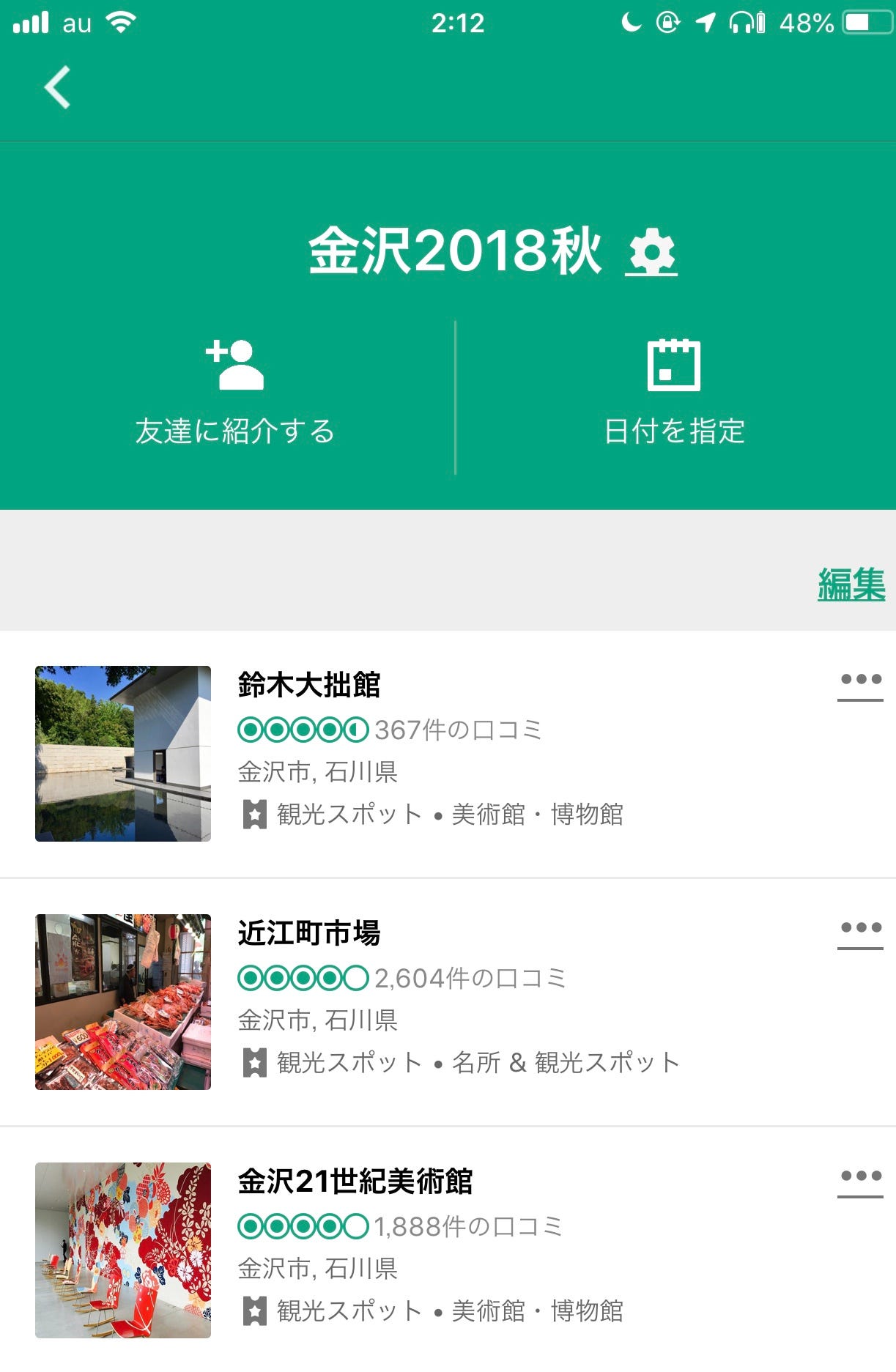Image resolution: width=896 pixels, height=1372 pixels.
Task: Open the 鈴木大拙館 listing
Action: click(x=309, y=686)
